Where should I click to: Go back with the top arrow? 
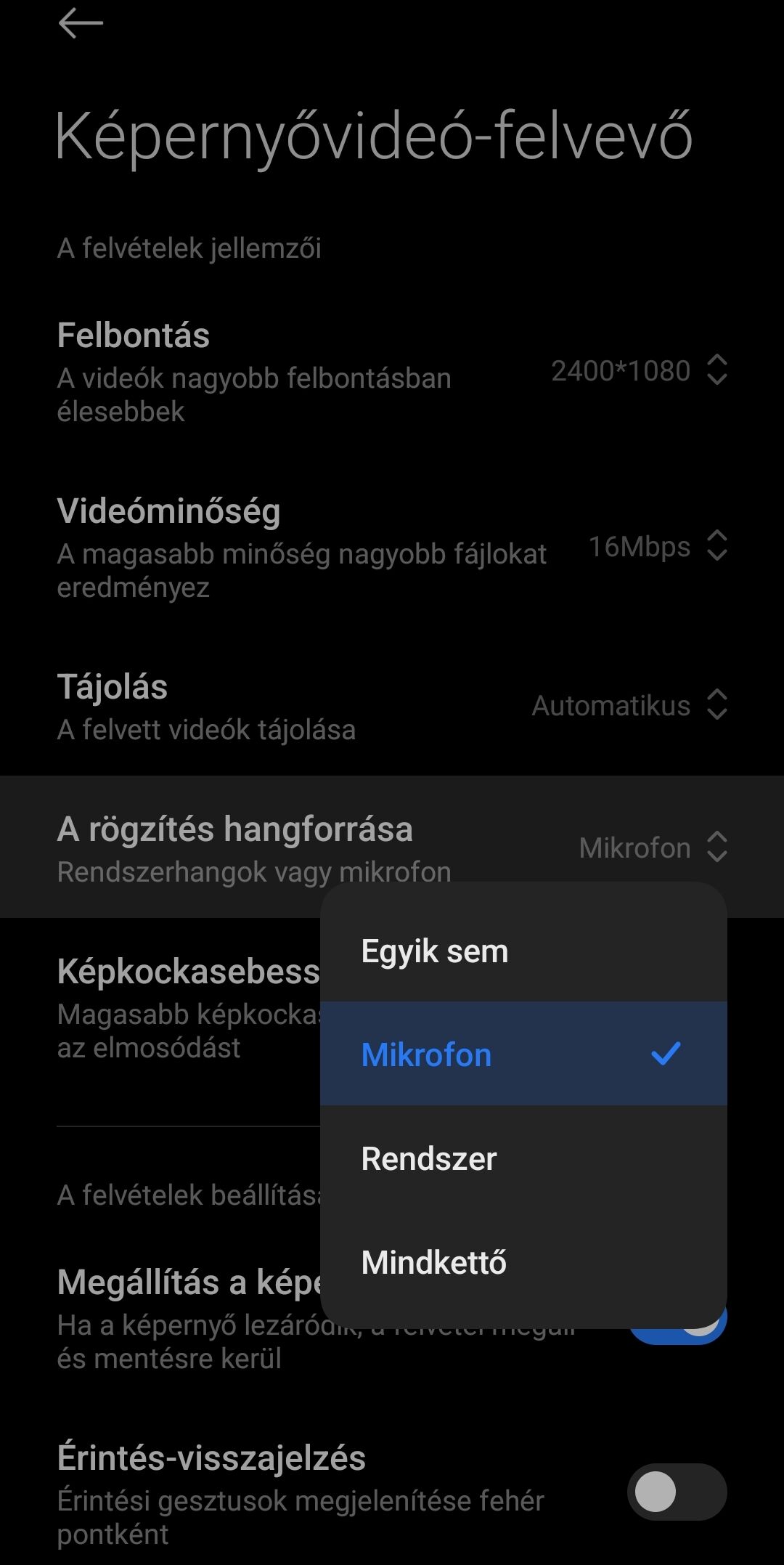81,23
